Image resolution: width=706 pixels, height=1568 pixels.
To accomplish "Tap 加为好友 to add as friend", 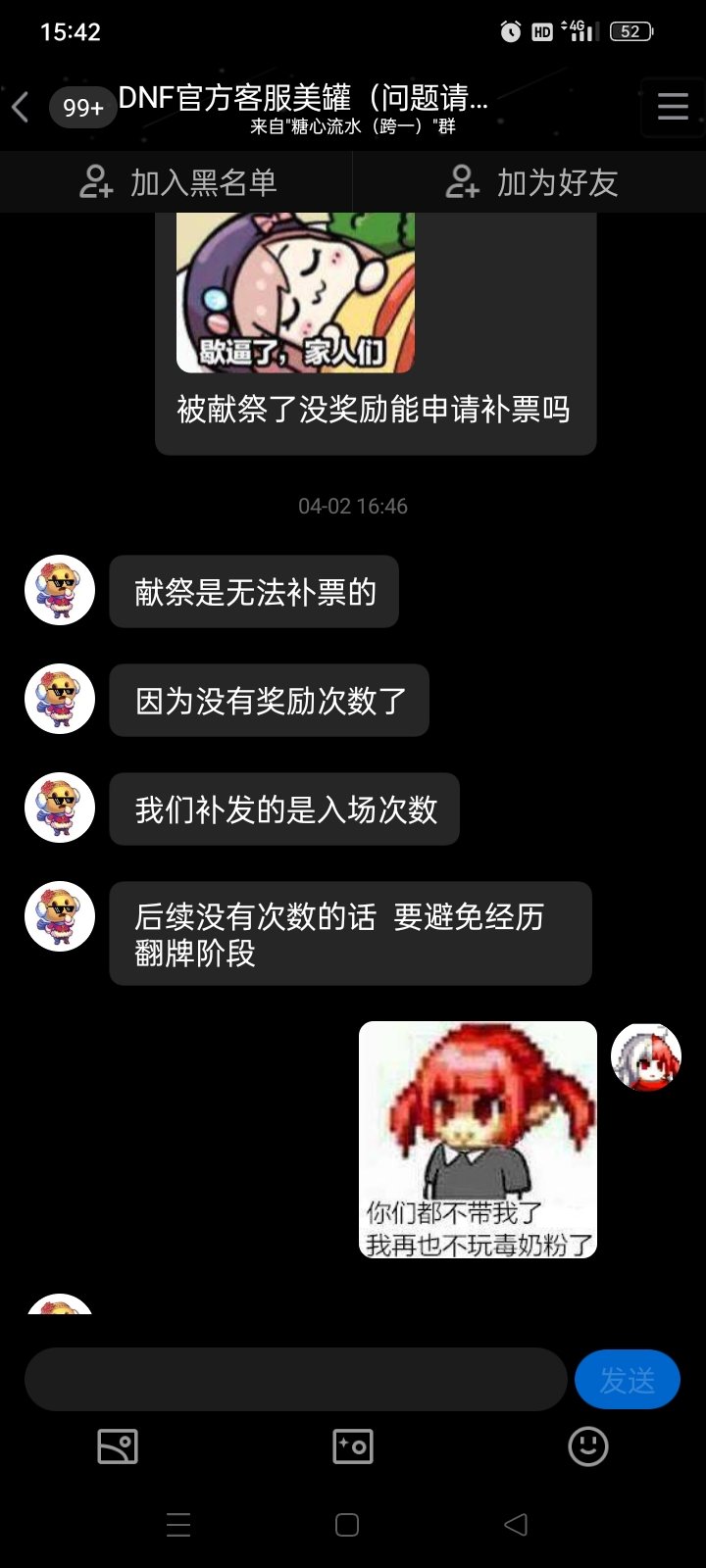I will [x=531, y=182].
